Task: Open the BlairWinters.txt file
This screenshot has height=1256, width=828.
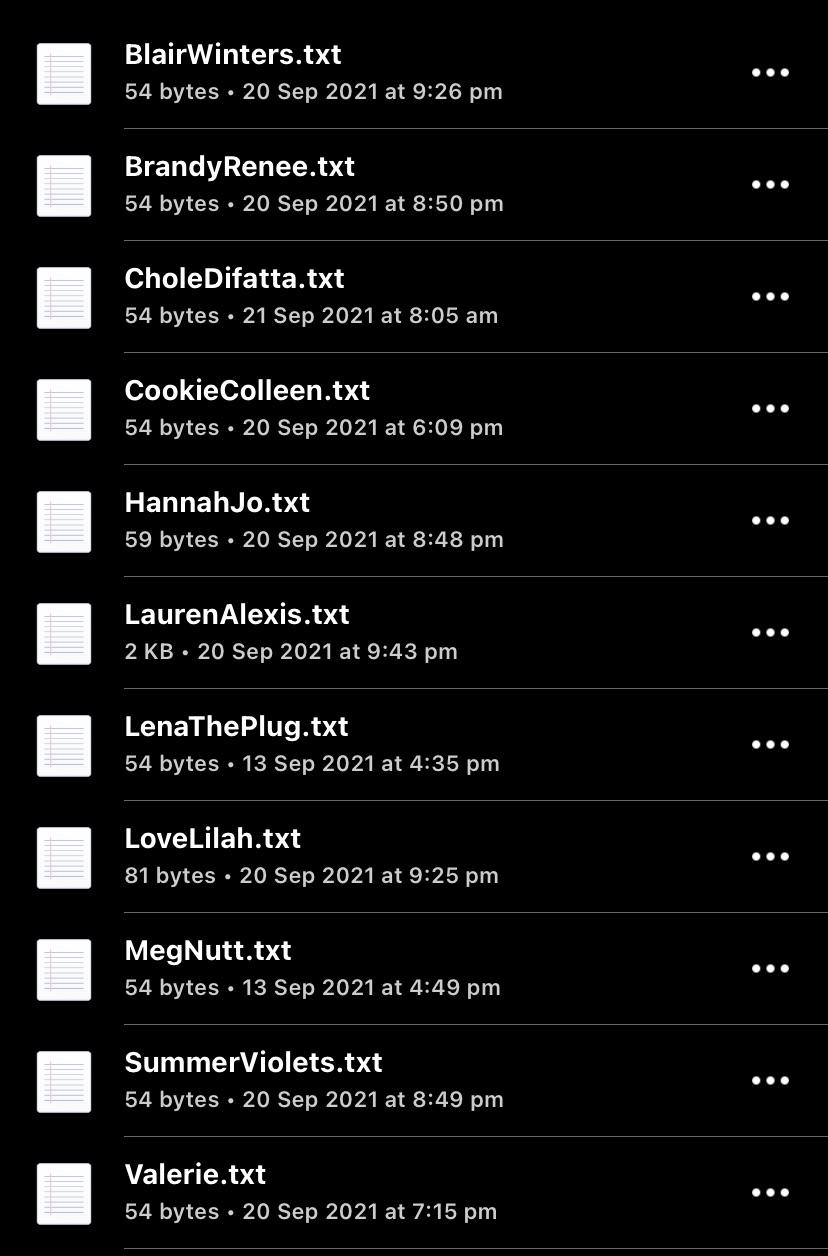Action: [x=233, y=55]
